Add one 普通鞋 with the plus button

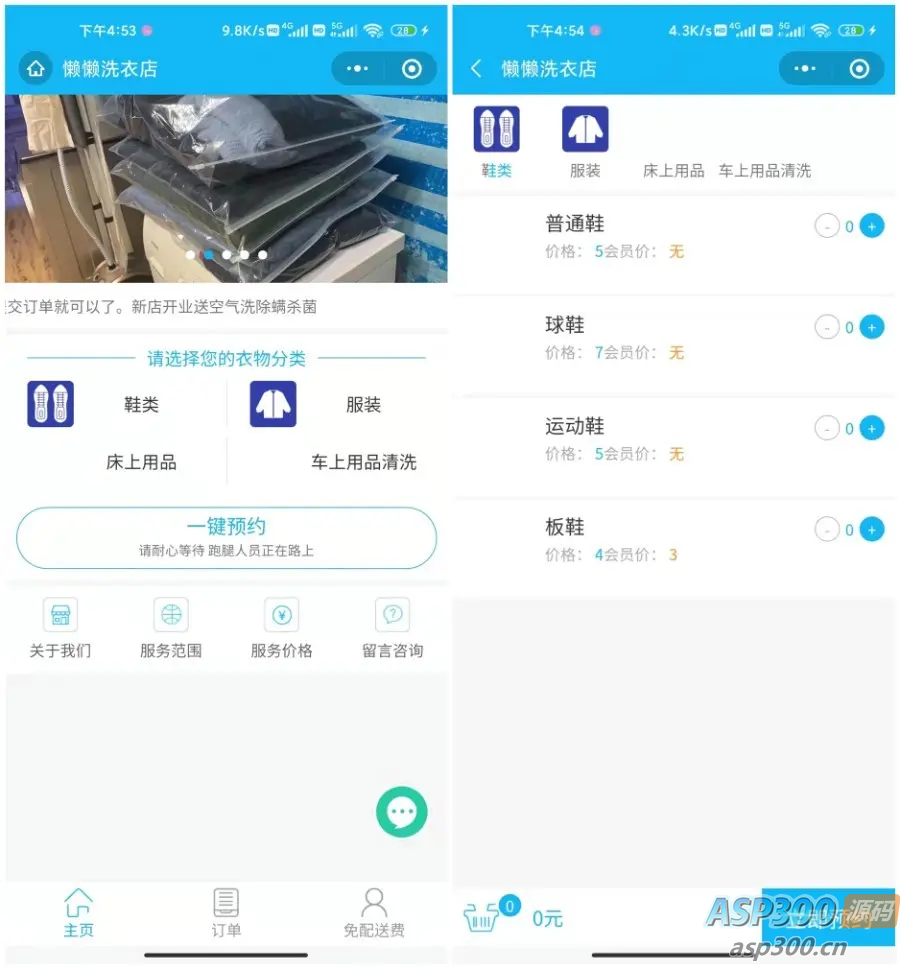[872, 226]
